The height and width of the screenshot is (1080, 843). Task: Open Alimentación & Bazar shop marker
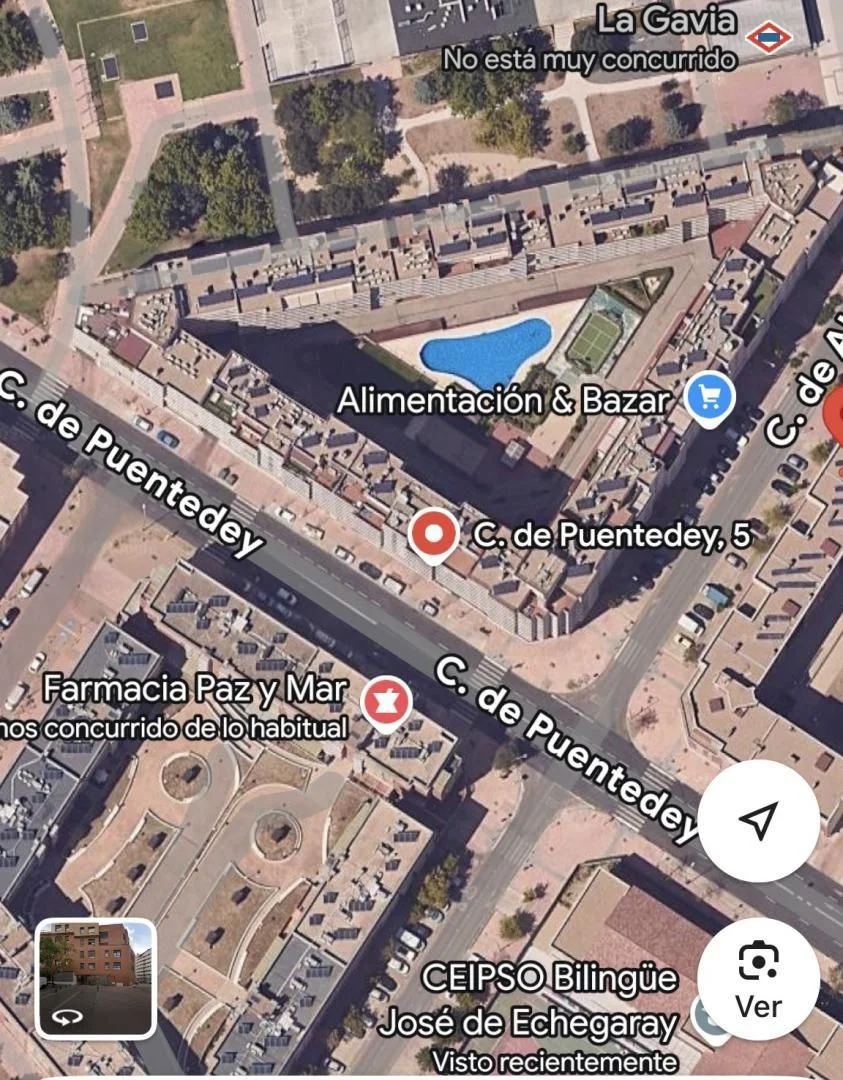710,398
